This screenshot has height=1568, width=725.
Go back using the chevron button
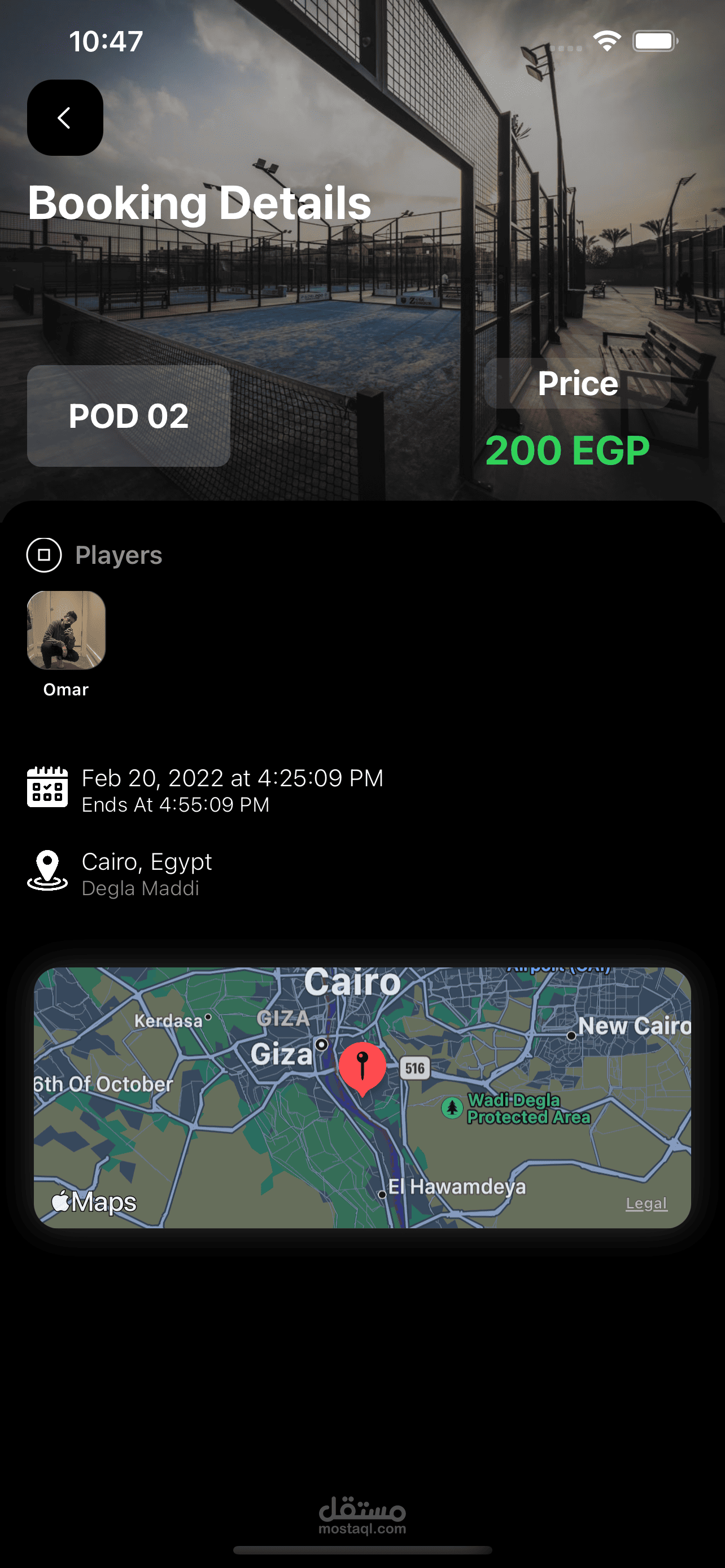[65, 117]
